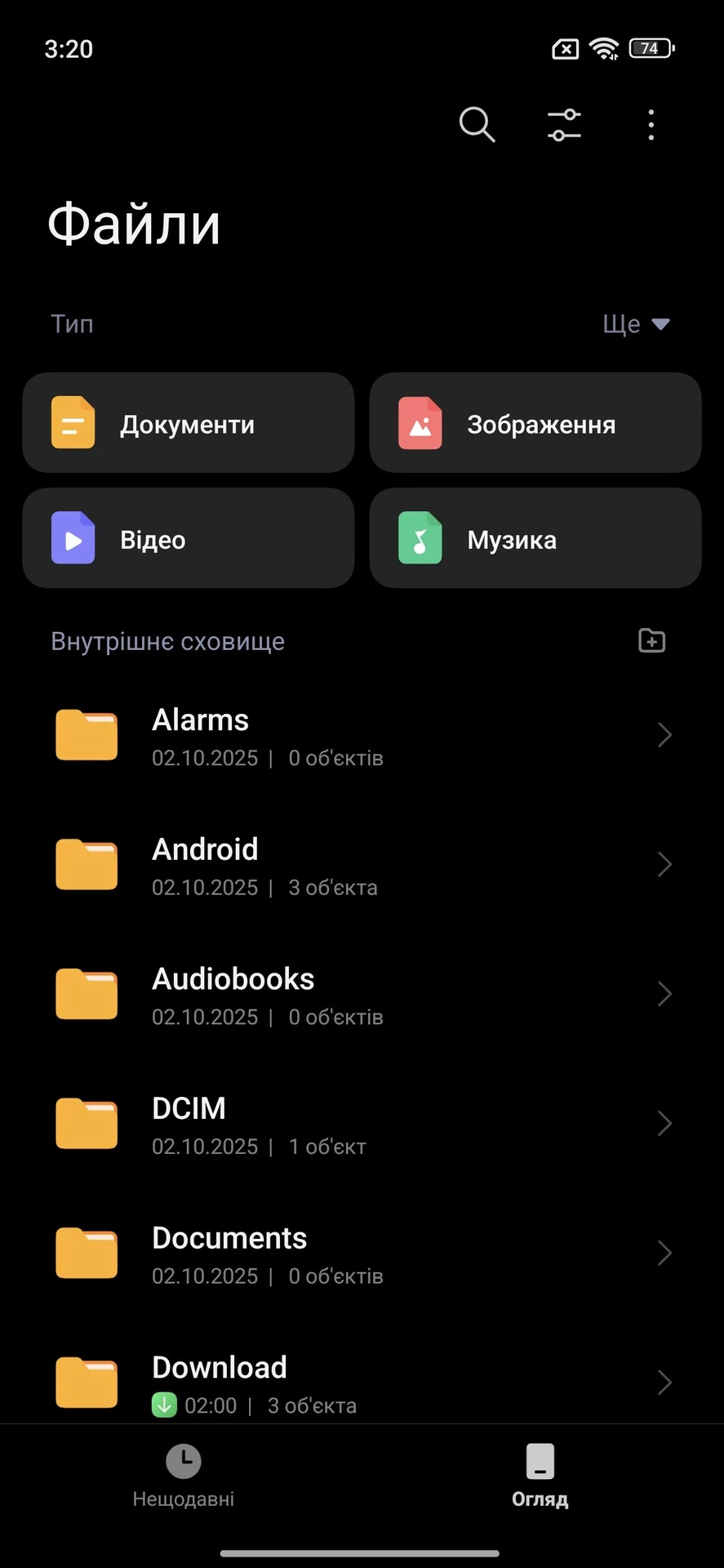
Task: Create a new folder in Внутрішнє сховище
Action: (x=651, y=641)
